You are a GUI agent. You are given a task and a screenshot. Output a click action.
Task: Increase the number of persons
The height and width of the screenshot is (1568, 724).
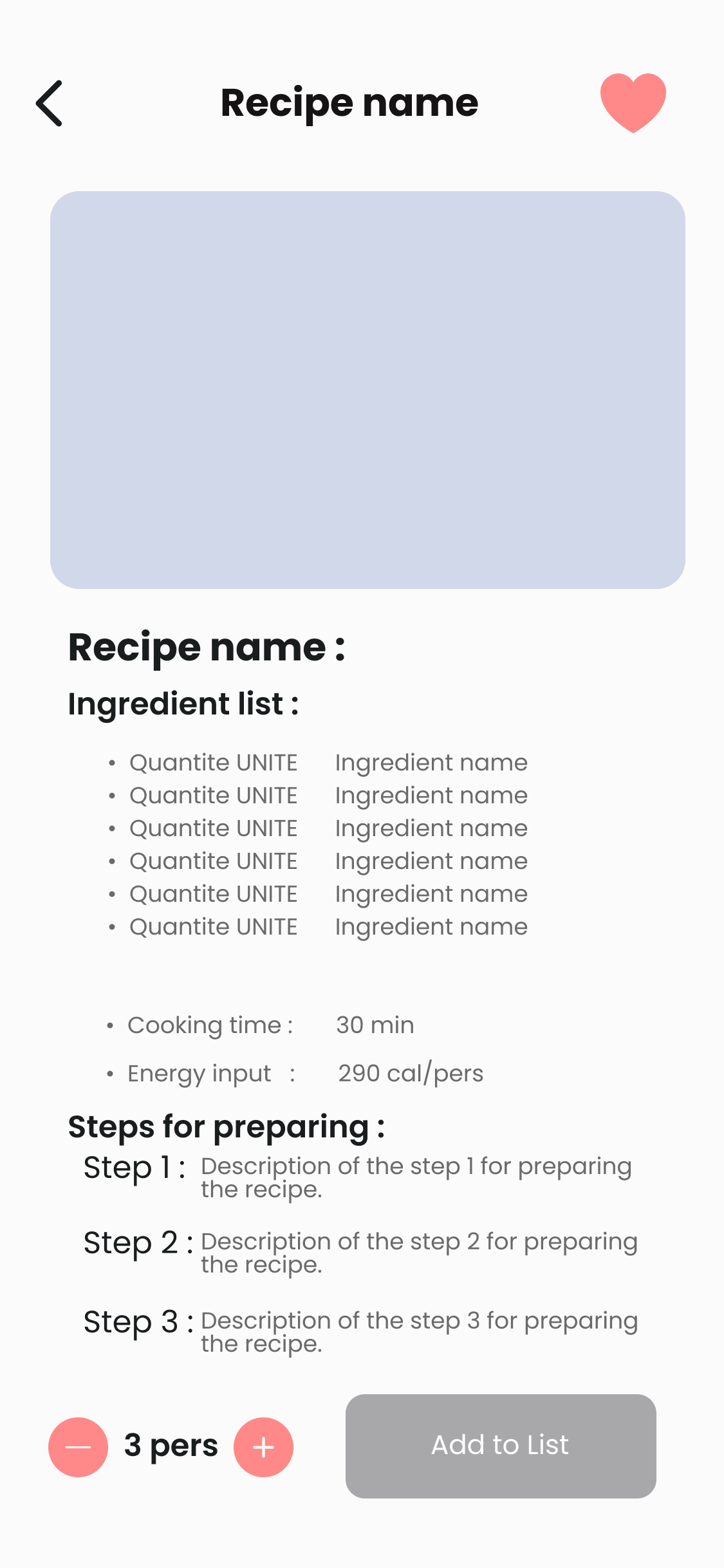[x=263, y=1447]
